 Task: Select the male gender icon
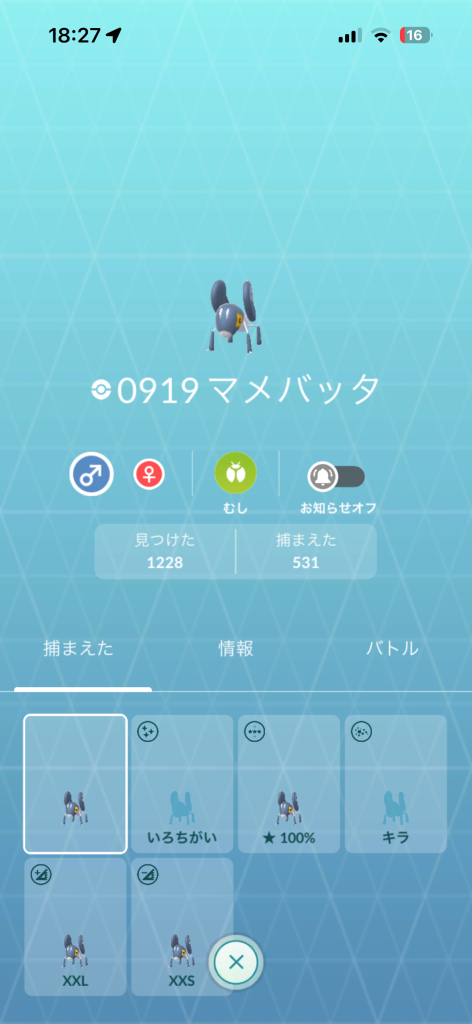tap(91, 475)
